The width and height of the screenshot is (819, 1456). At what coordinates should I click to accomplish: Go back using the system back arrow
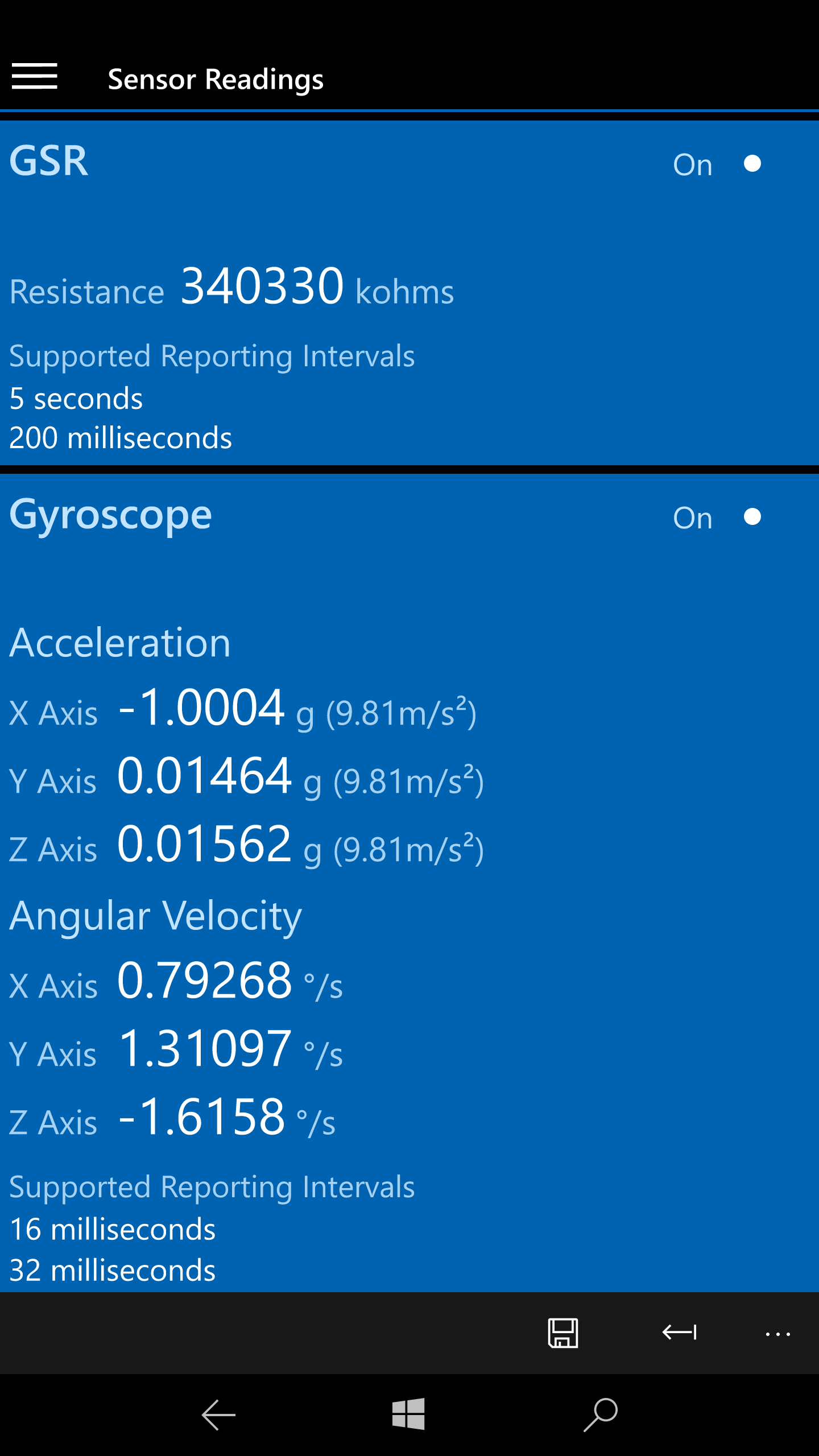[218, 1414]
